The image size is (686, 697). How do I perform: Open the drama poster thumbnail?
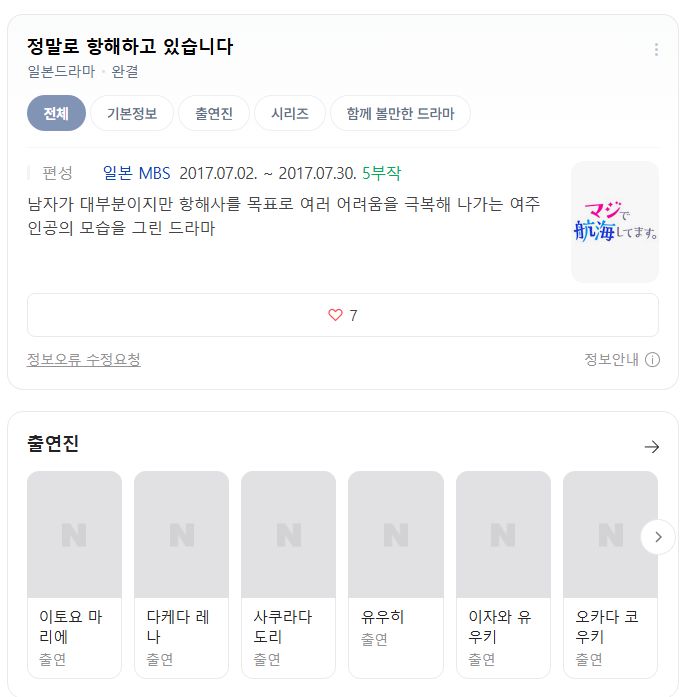tap(615, 222)
